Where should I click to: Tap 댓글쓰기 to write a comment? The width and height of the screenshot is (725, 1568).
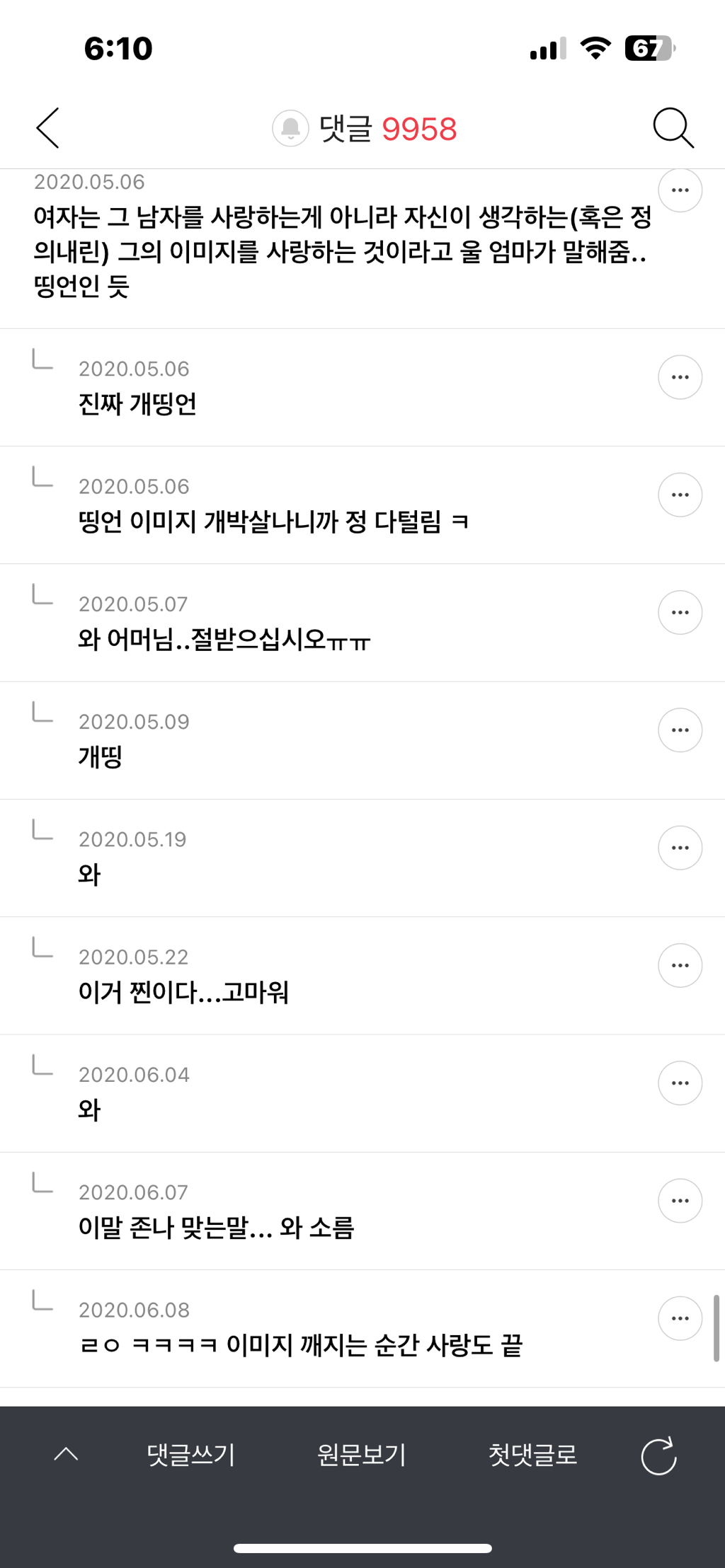point(190,1455)
